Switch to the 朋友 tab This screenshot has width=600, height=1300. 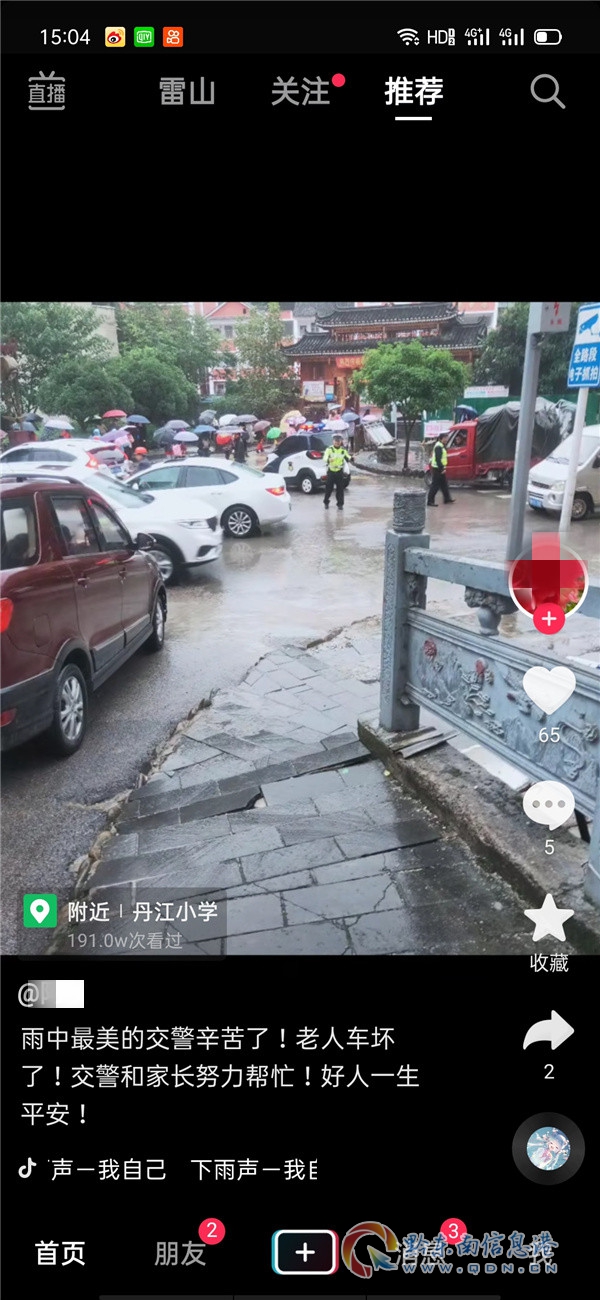pyautogui.click(x=180, y=1253)
